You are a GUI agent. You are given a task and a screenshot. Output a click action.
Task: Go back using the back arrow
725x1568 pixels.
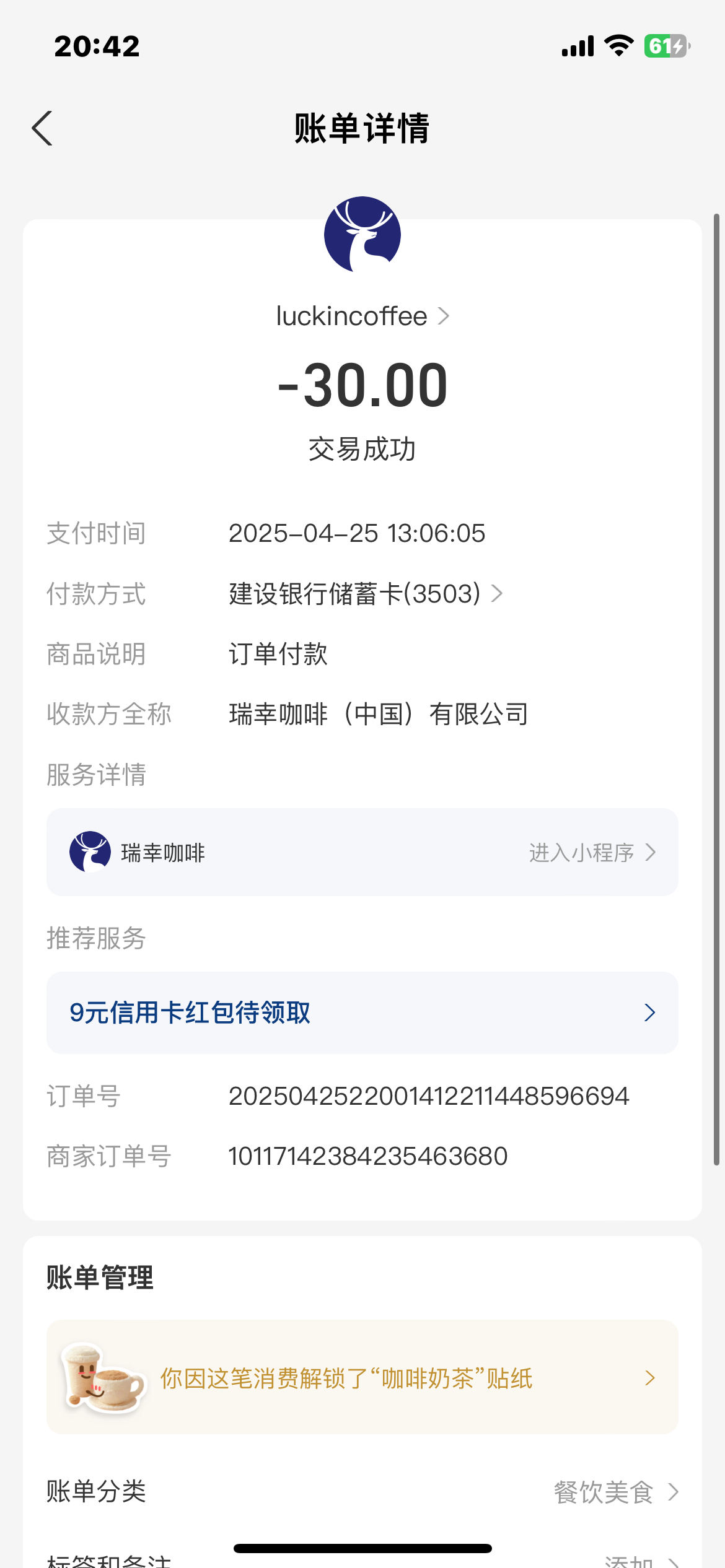(42, 129)
